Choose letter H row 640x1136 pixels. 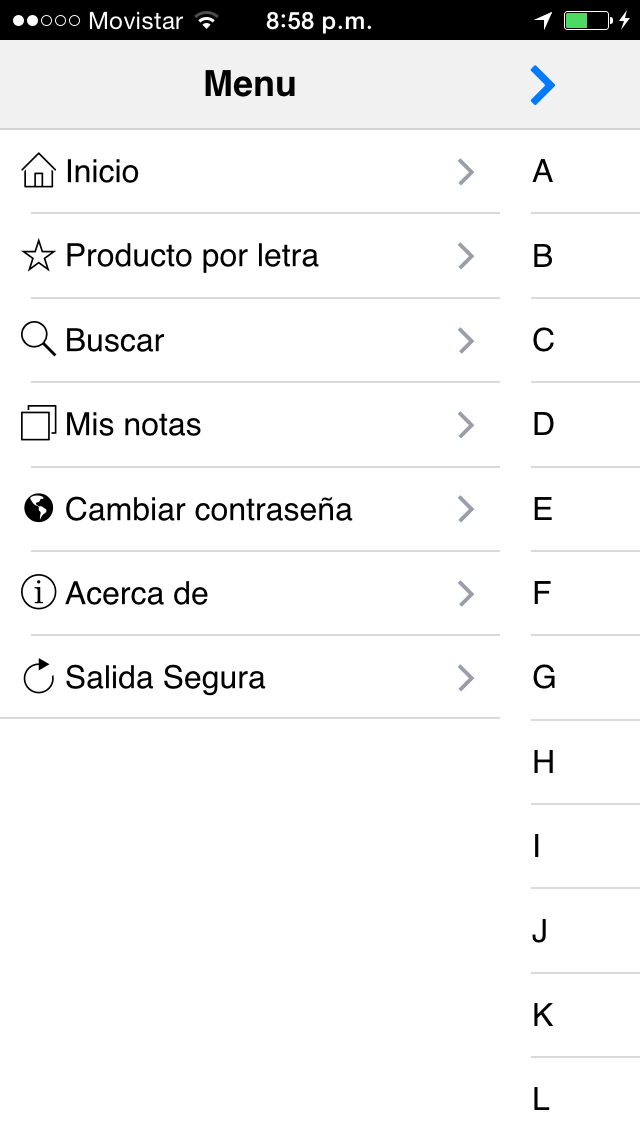coord(580,763)
